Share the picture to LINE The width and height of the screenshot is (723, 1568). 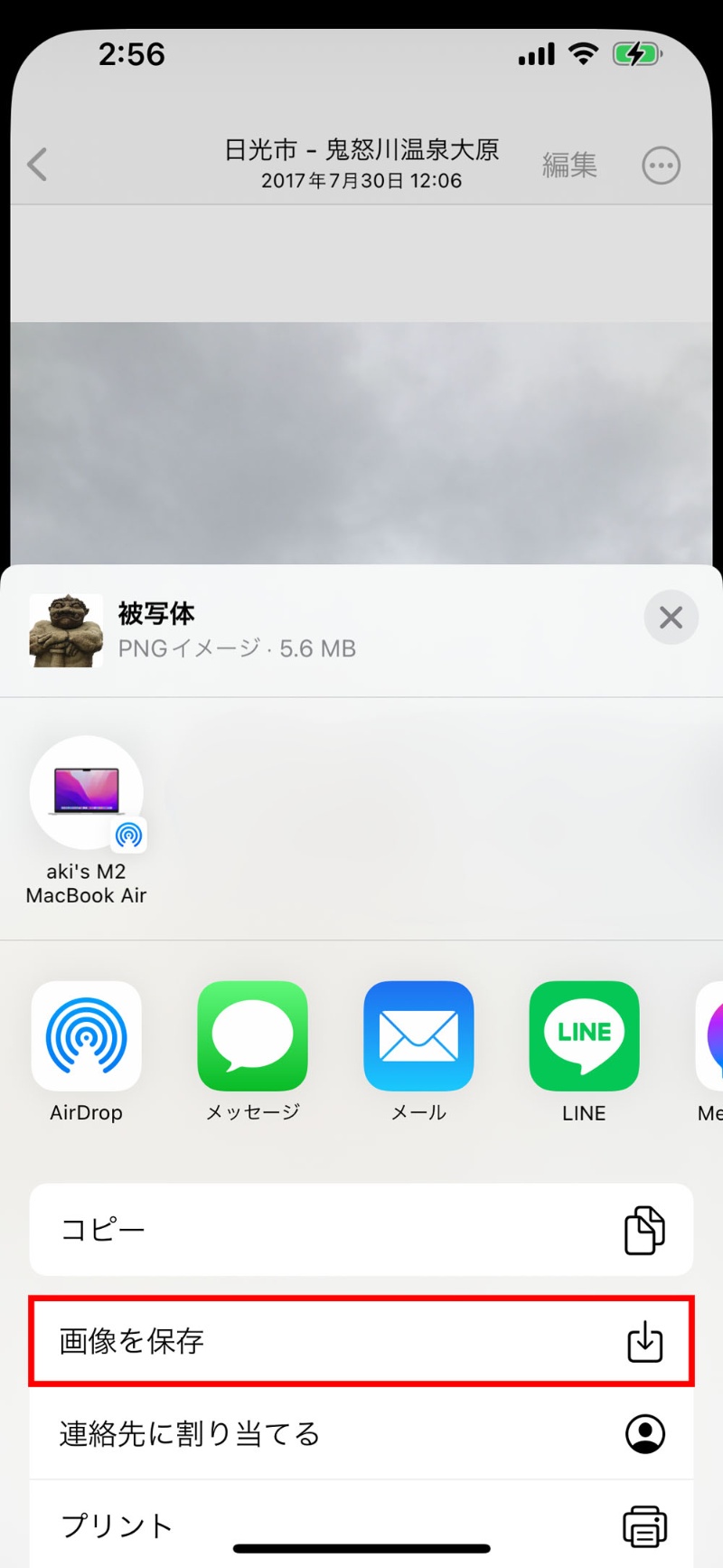pyautogui.click(x=584, y=1036)
